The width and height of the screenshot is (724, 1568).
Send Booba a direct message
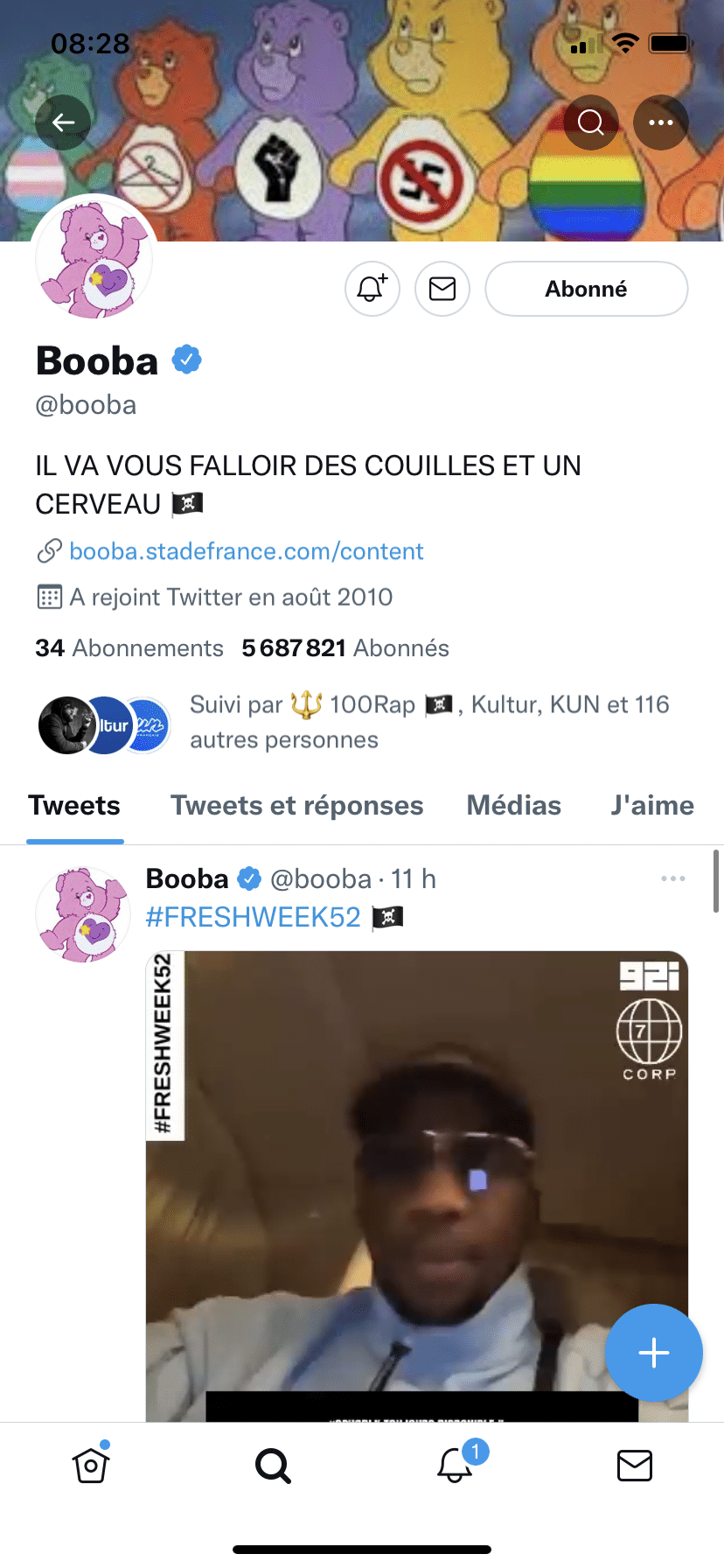[x=442, y=289]
